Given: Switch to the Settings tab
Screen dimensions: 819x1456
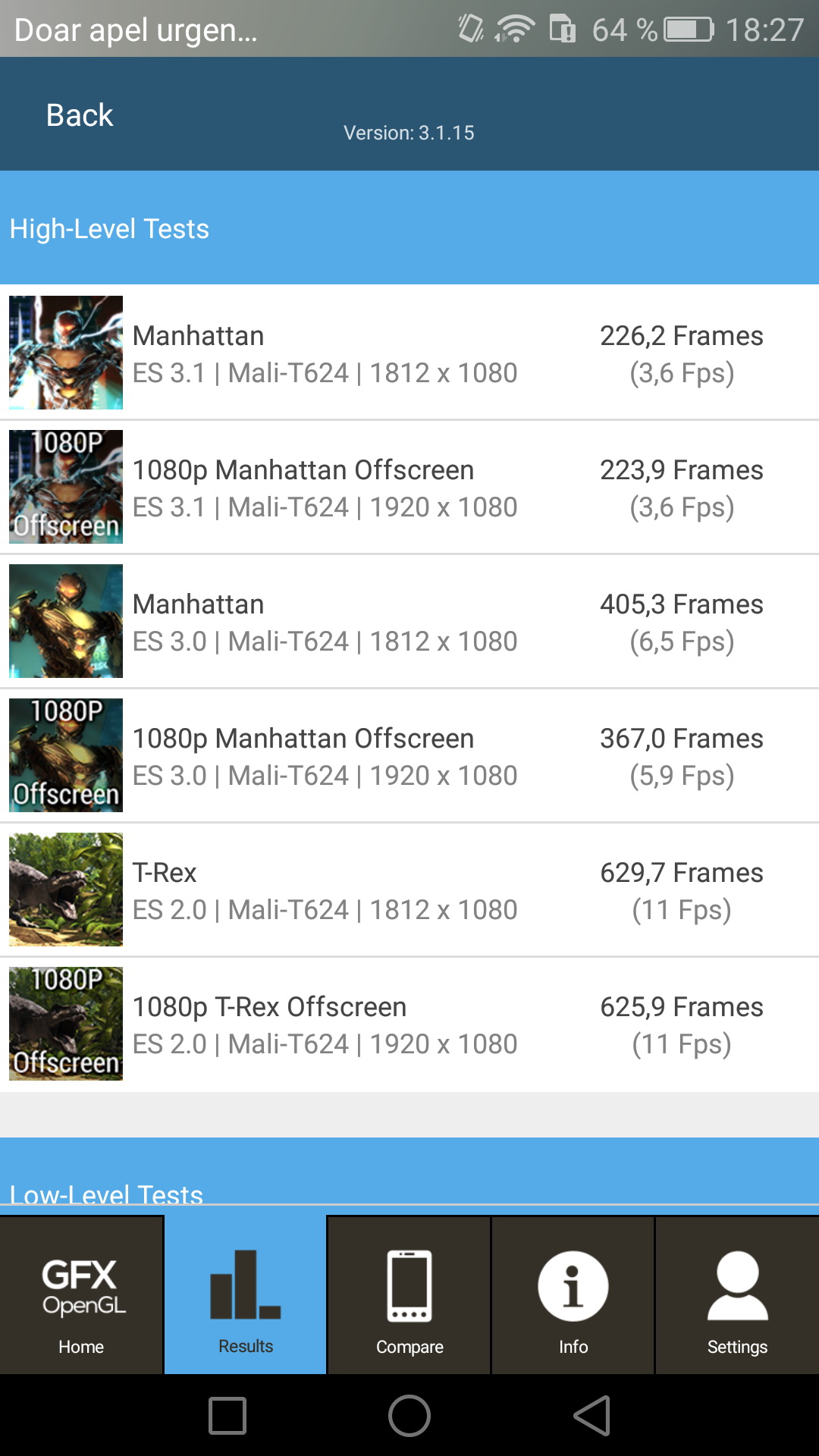Looking at the screenshot, I should pyautogui.click(x=737, y=1297).
